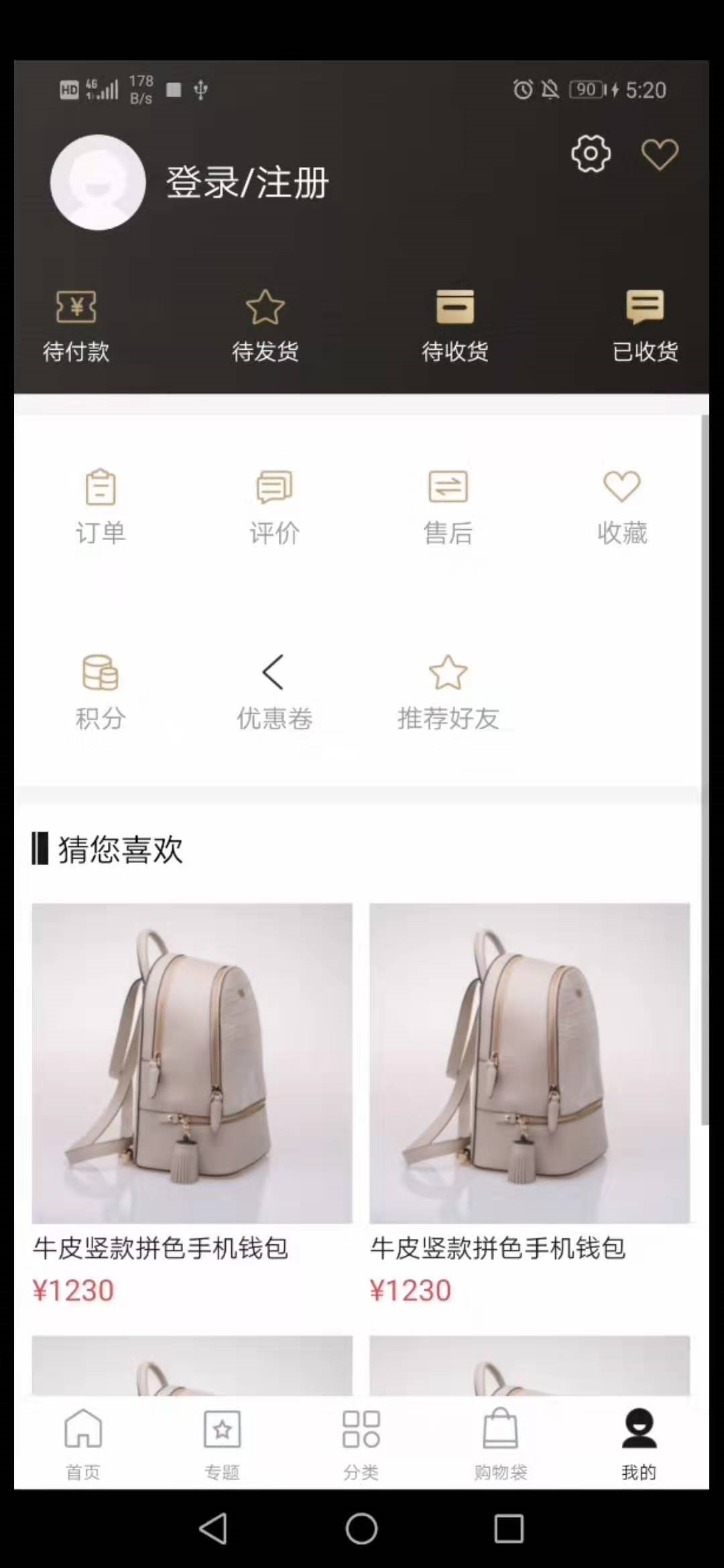The image size is (724, 1568).
Task: Switch to the 分类 categories tab
Action: point(361,1441)
